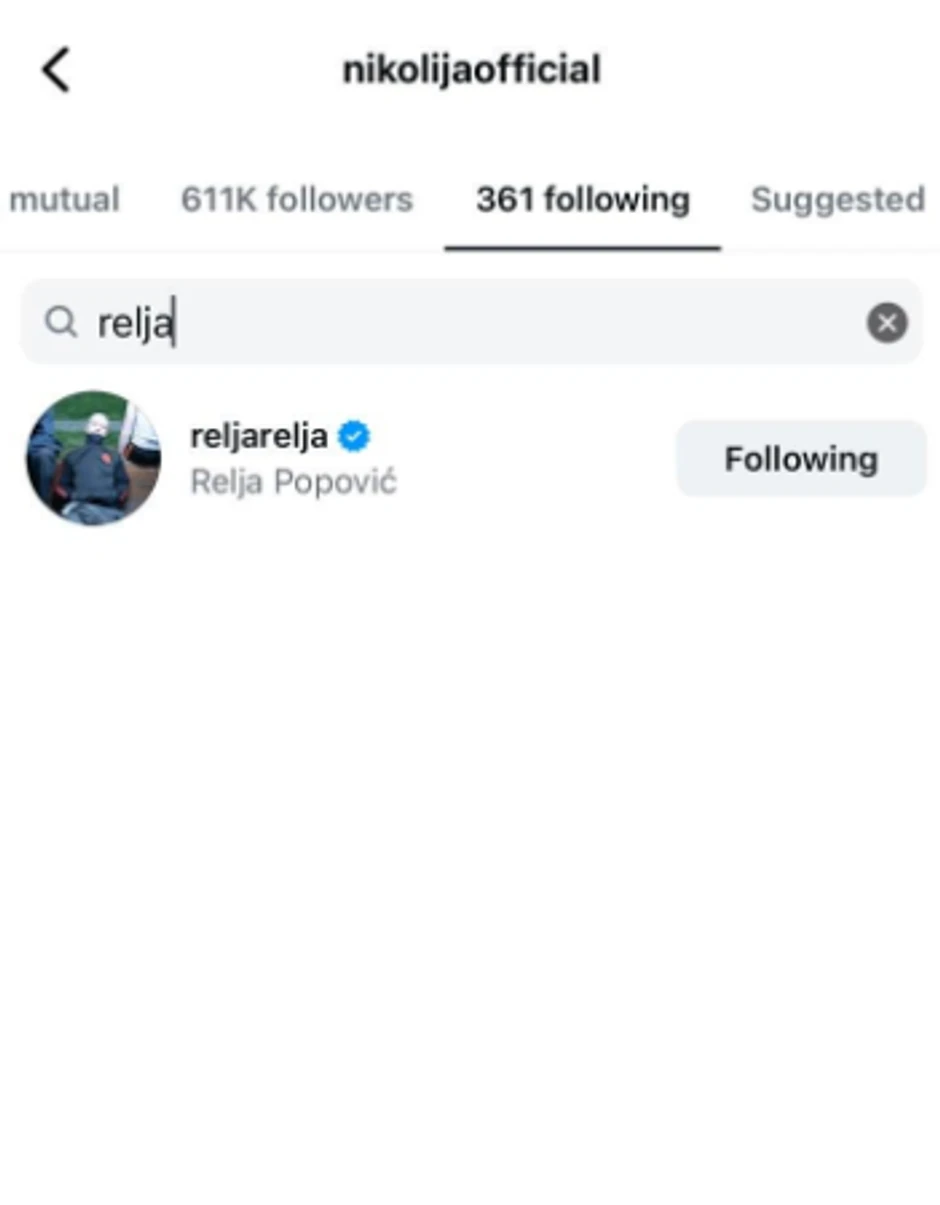
Task: Click inside the search input containing relja
Action: 400,322
